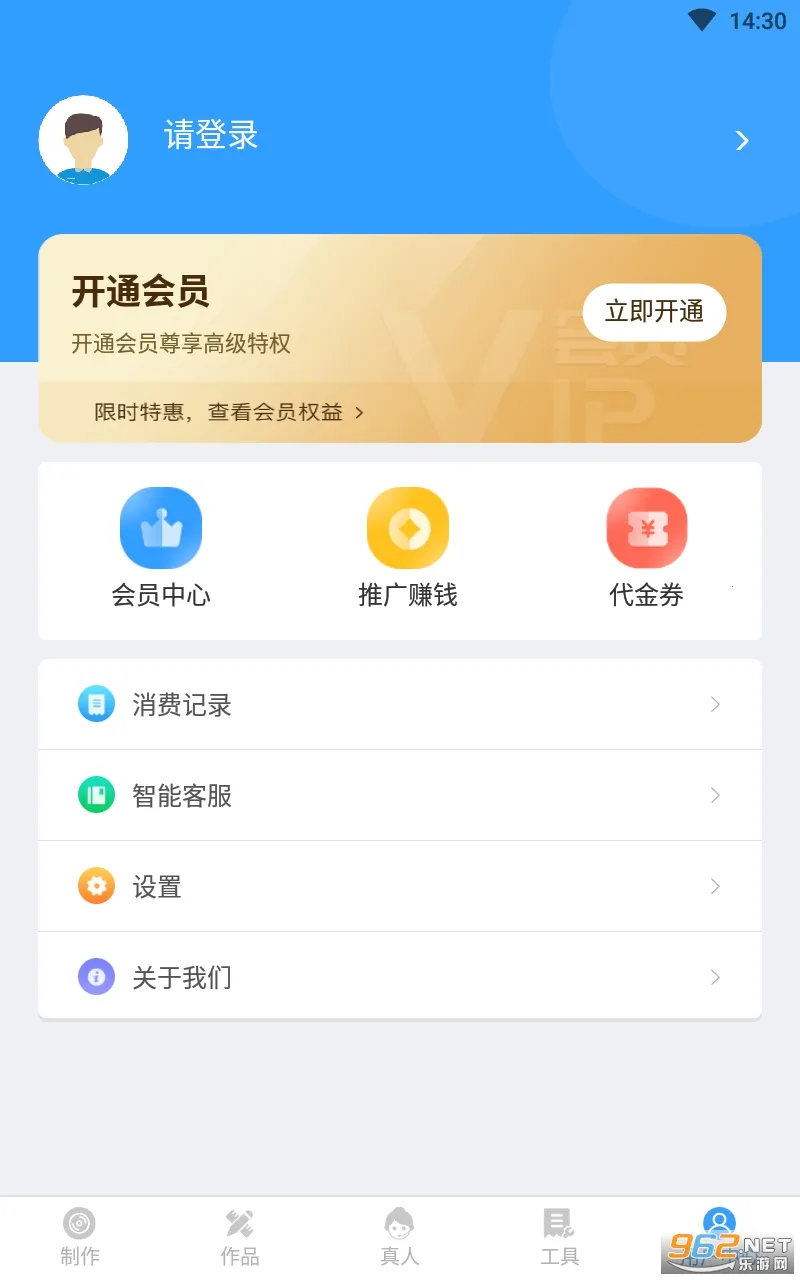Tap the 立即开通 membership button
This screenshot has height=1280, width=800.
pyautogui.click(x=654, y=312)
